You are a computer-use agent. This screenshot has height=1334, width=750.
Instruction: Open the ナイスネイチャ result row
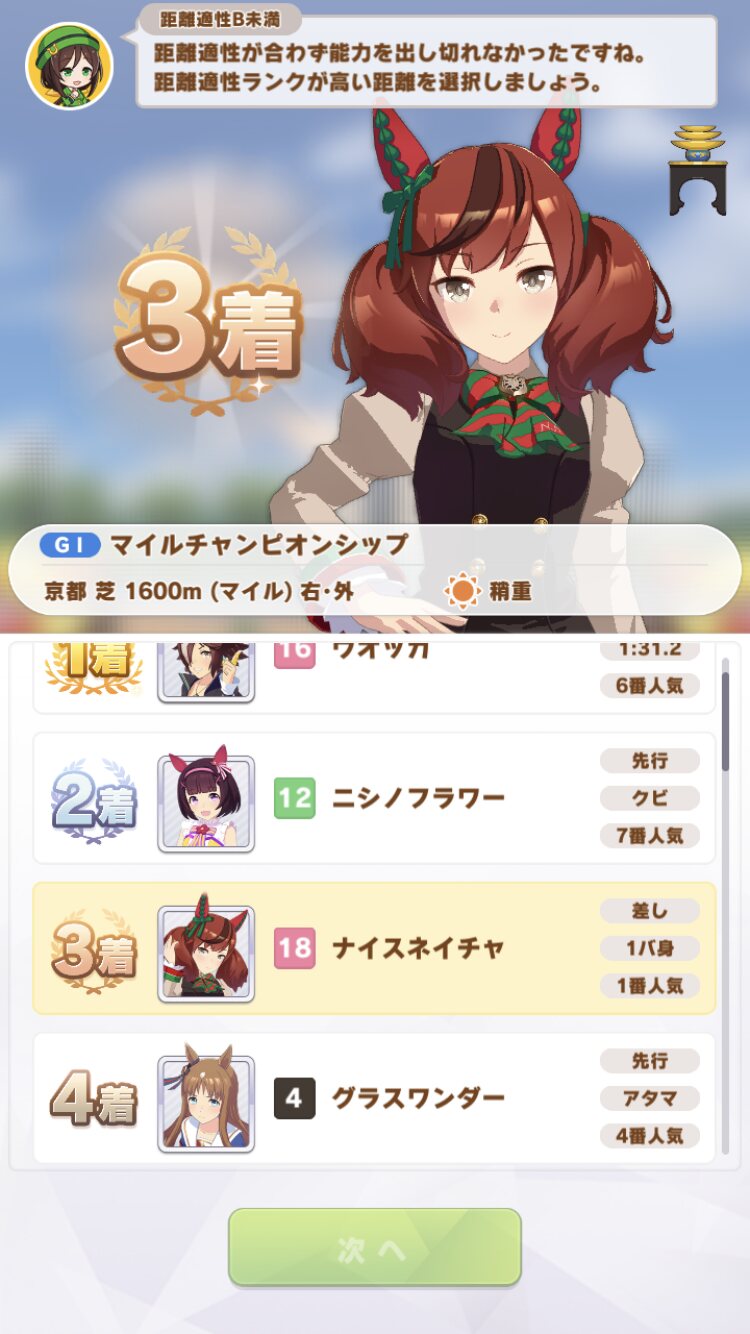pyautogui.click(x=374, y=948)
